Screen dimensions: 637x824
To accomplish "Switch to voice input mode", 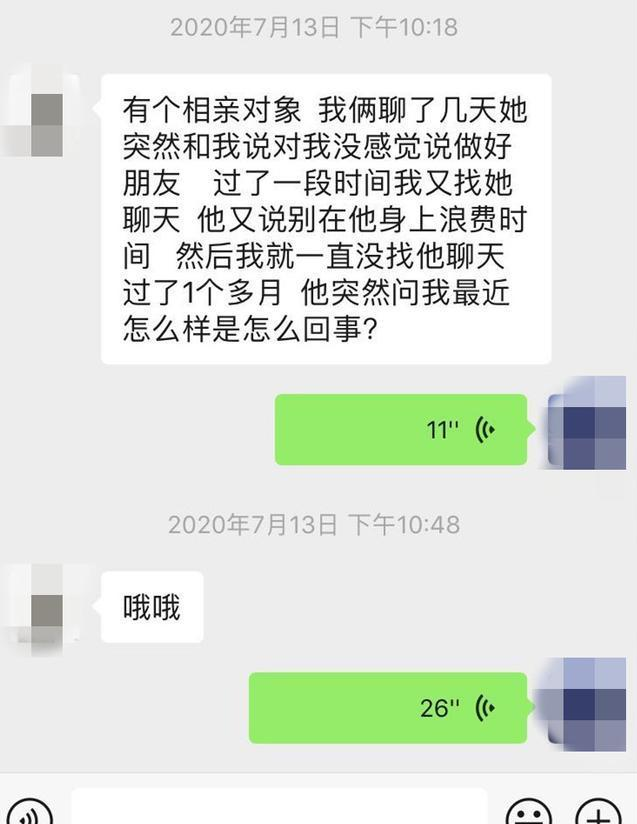I will pyautogui.click(x=29, y=812).
